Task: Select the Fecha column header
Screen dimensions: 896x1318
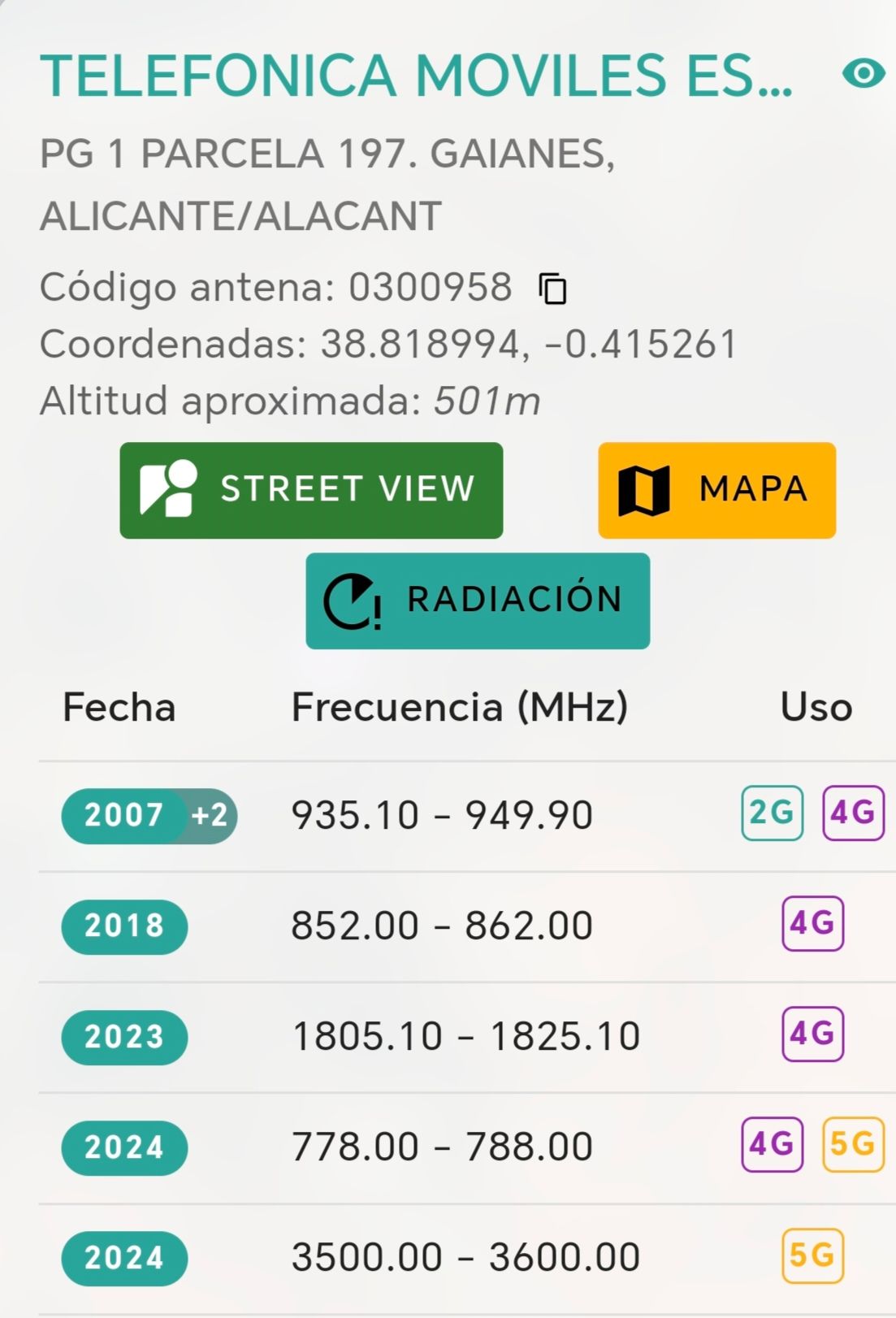Action: pos(119,708)
